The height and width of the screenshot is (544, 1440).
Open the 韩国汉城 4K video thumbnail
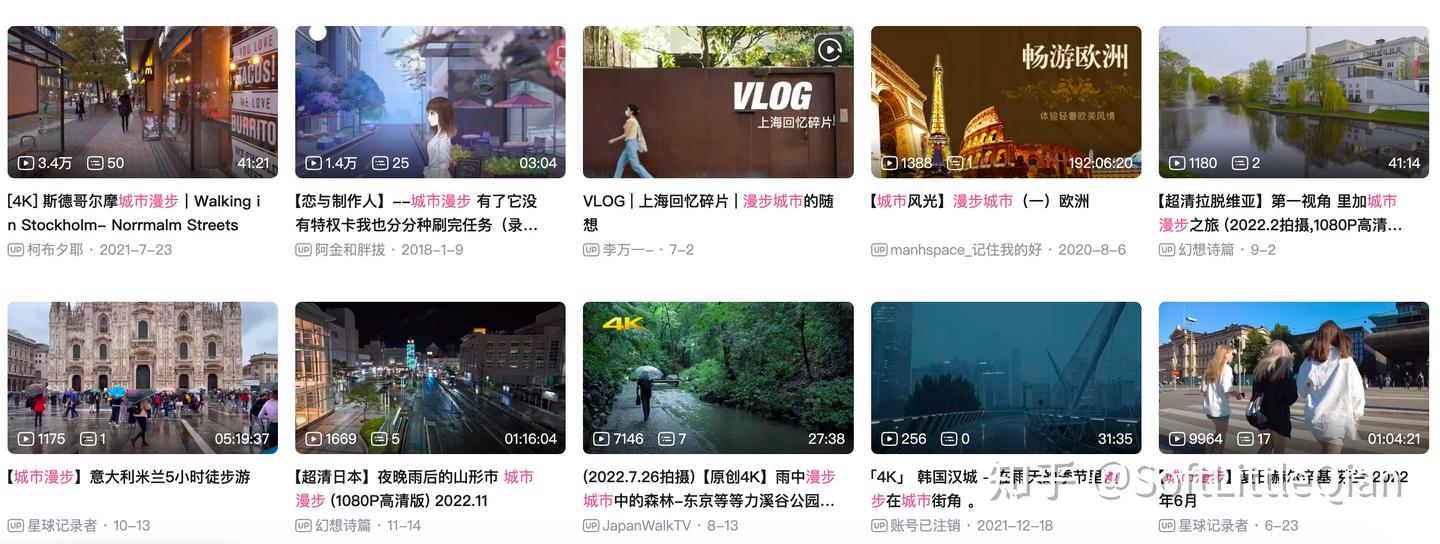(x=1006, y=378)
